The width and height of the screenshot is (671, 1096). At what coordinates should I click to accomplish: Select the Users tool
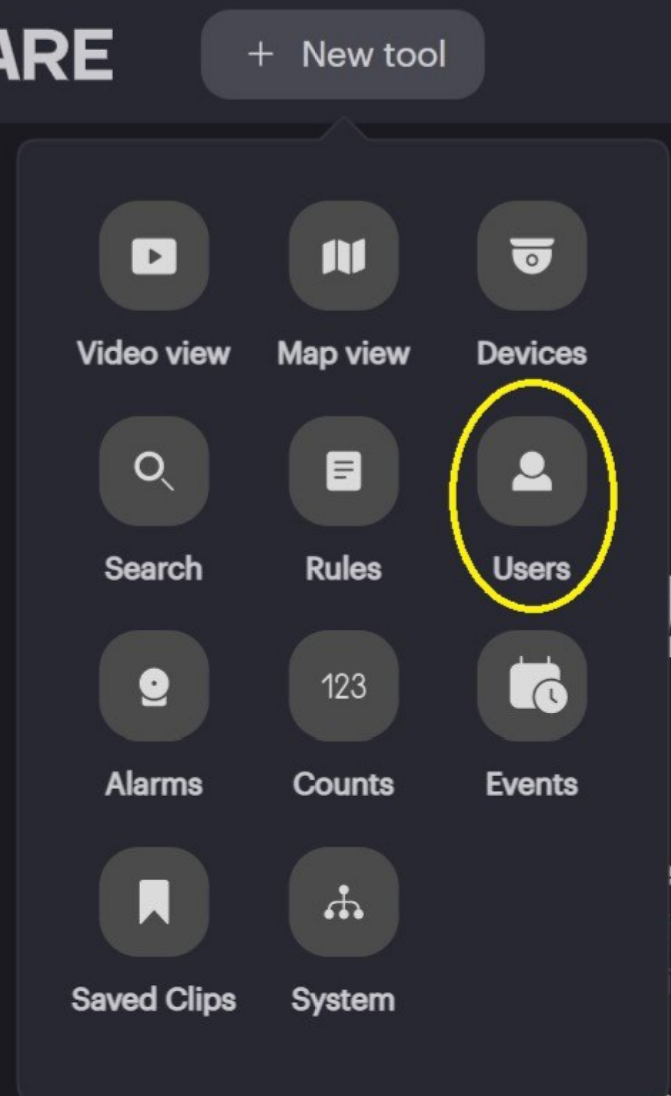click(x=532, y=471)
